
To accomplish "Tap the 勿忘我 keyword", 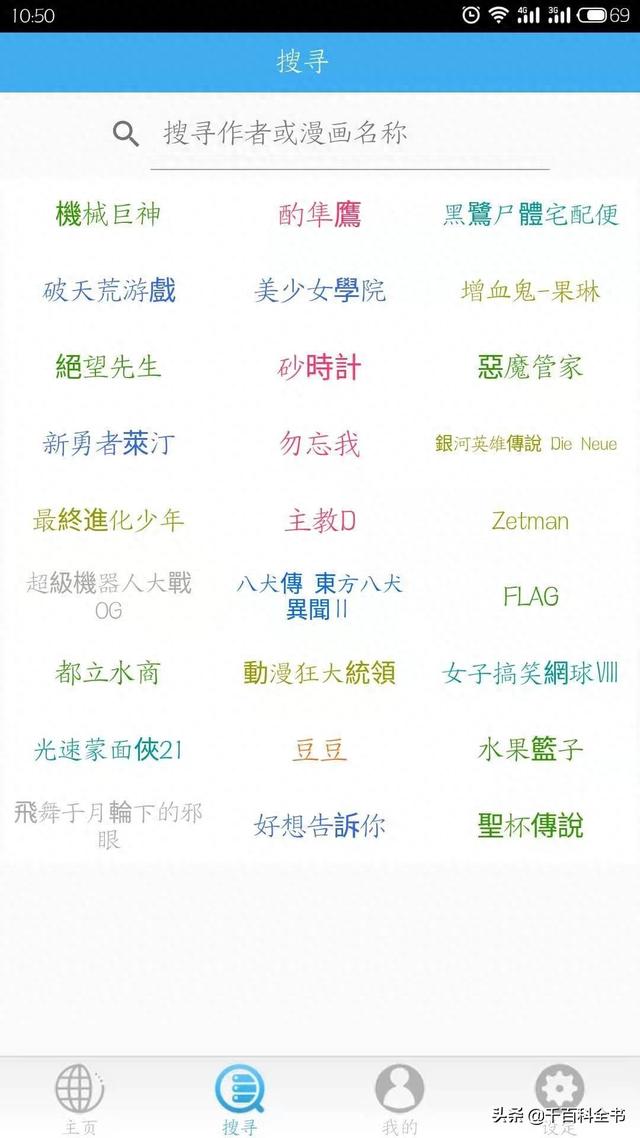I will pyautogui.click(x=319, y=444).
